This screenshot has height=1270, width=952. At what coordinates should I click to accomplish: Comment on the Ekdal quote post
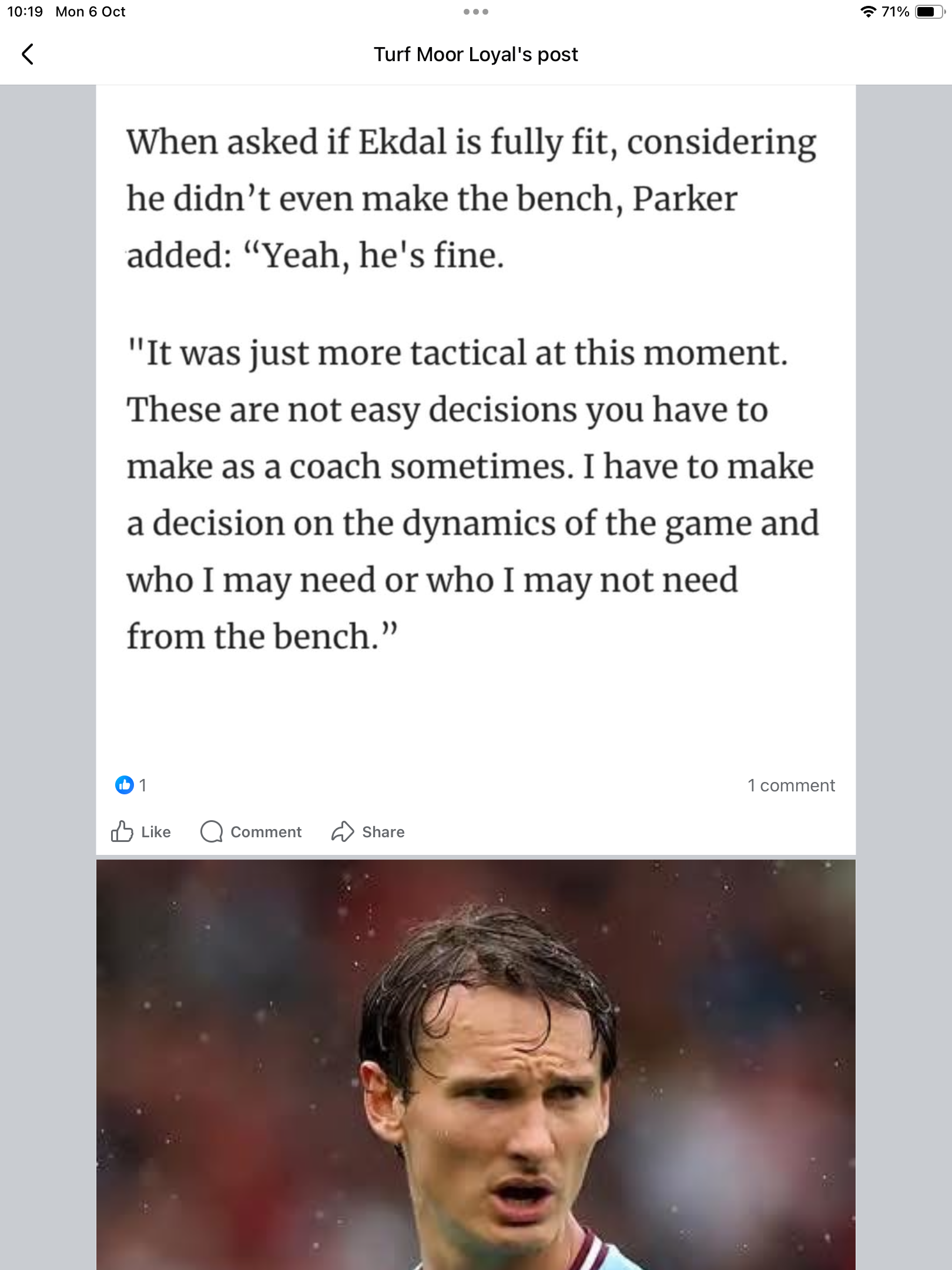coord(251,831)
